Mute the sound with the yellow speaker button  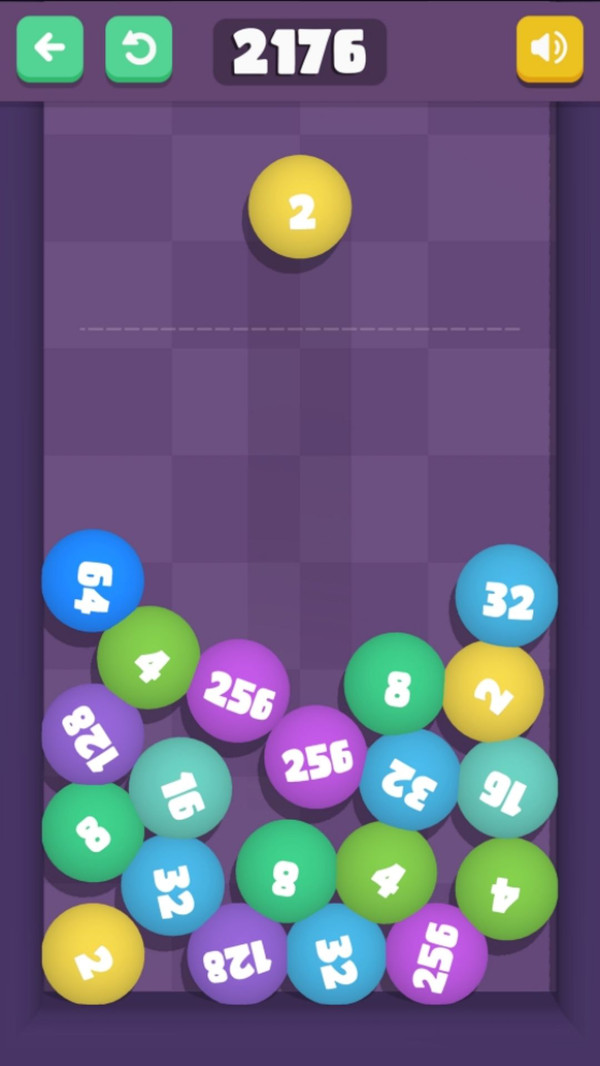click(549, 48)
